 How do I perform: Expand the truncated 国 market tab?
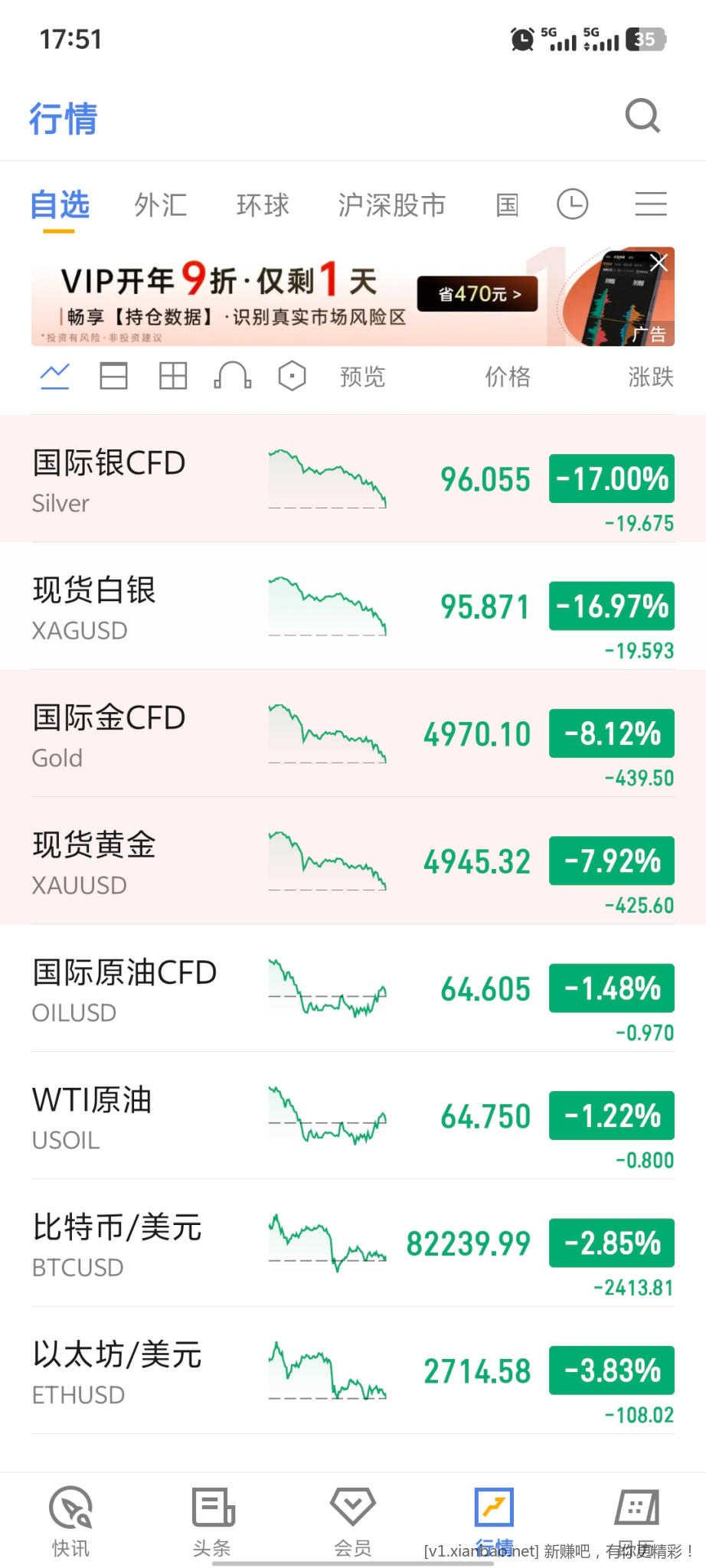coord(506,204)
